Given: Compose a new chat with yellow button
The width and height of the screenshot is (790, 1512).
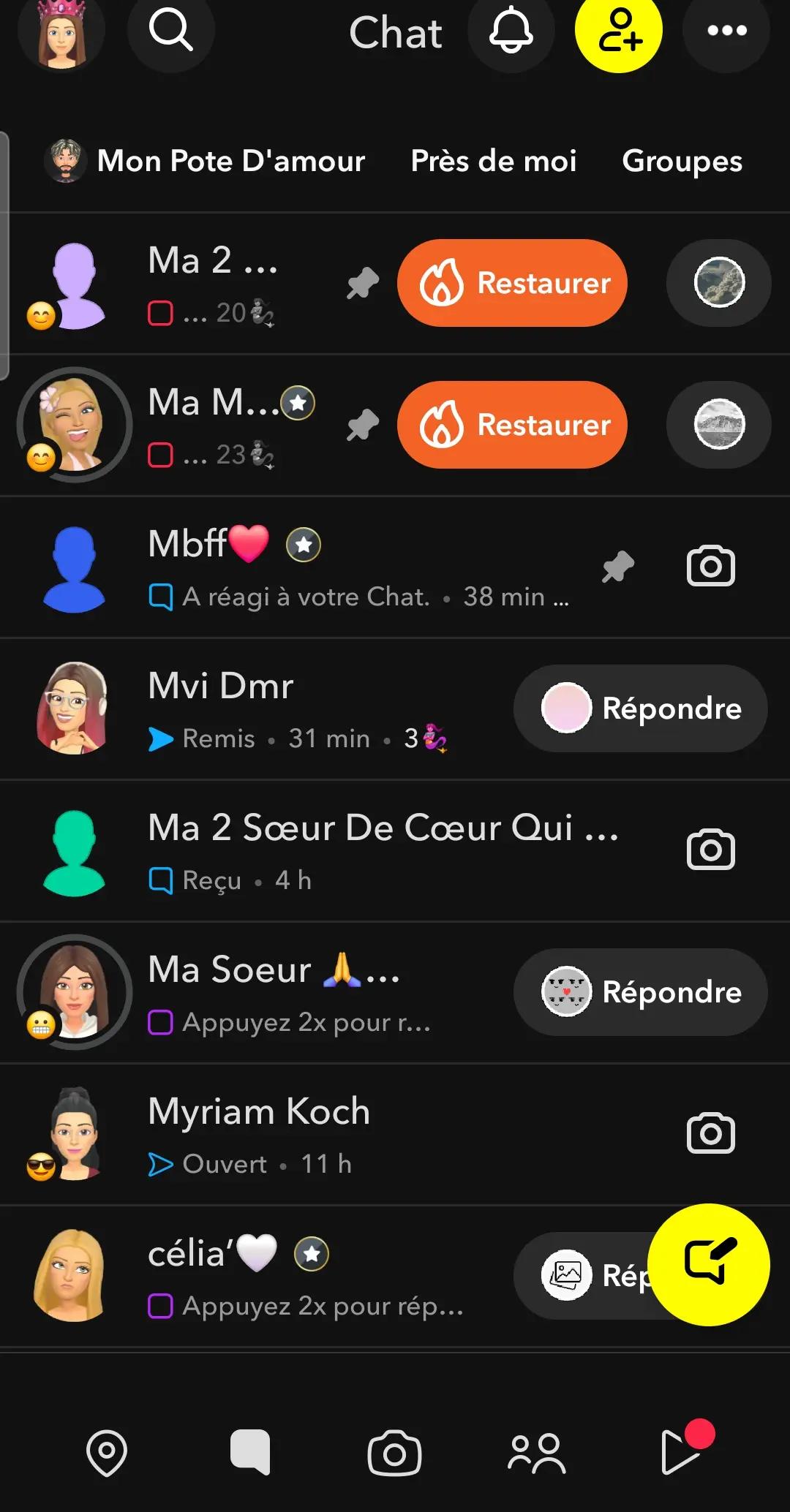Looking at the screenshot, I should 709,1265.
